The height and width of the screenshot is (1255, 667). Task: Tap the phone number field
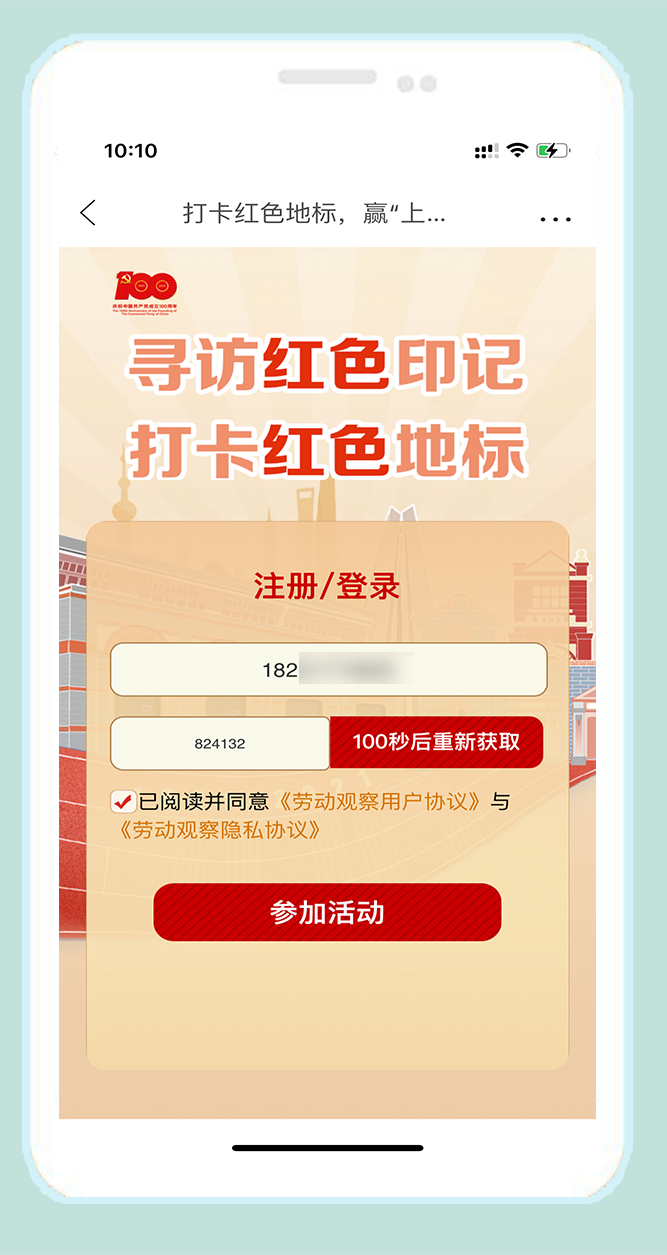pyautogui.click(x=328, y=669)
